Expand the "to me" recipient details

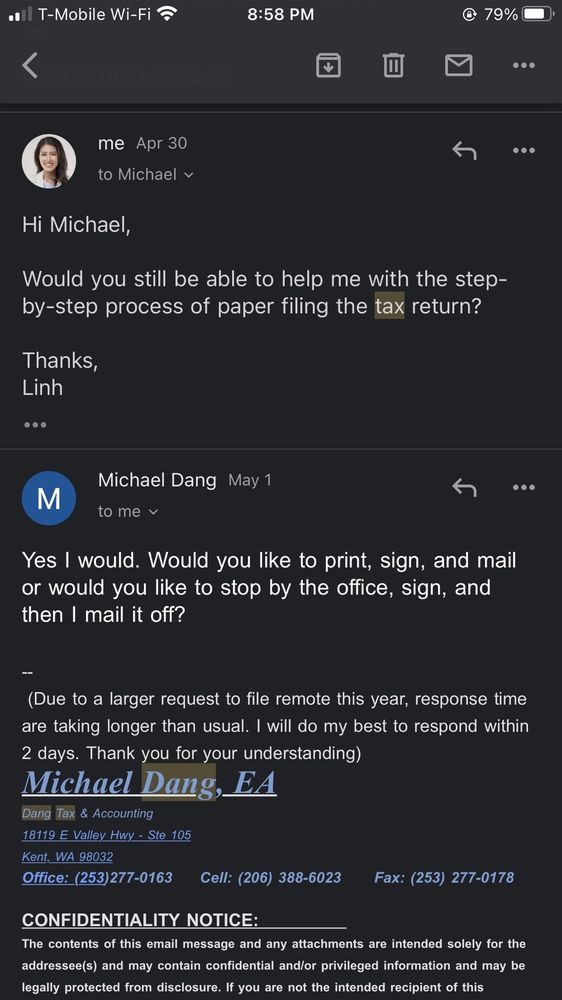128,511
